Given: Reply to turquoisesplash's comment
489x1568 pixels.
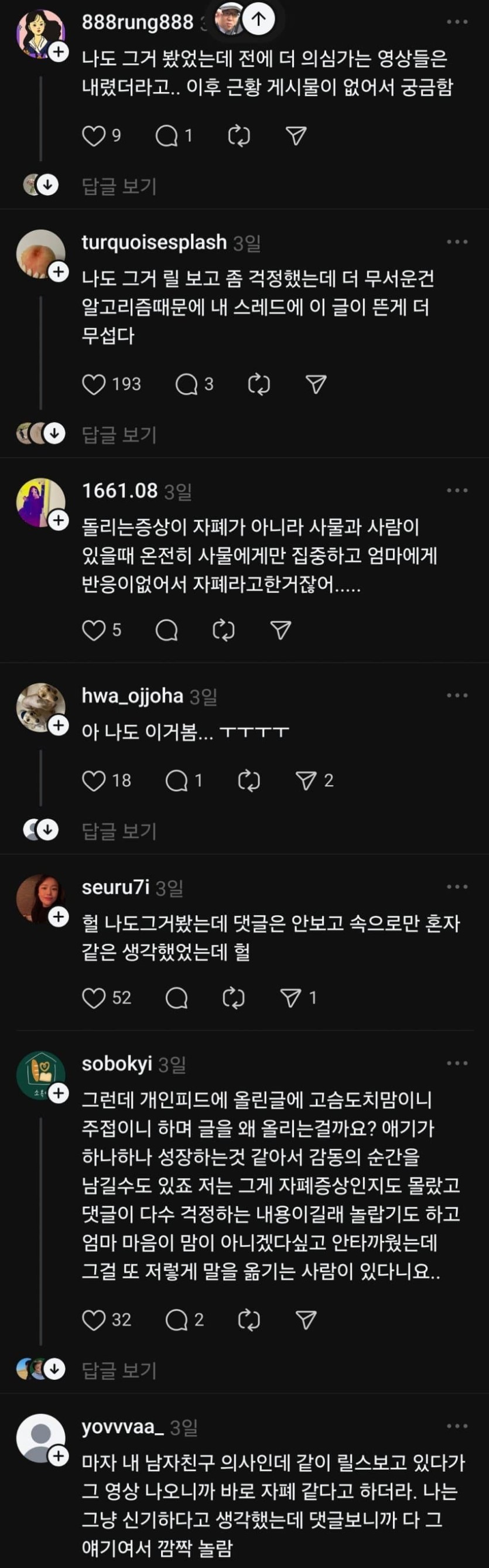Looking at the screenshot, I should pos(186,384).
